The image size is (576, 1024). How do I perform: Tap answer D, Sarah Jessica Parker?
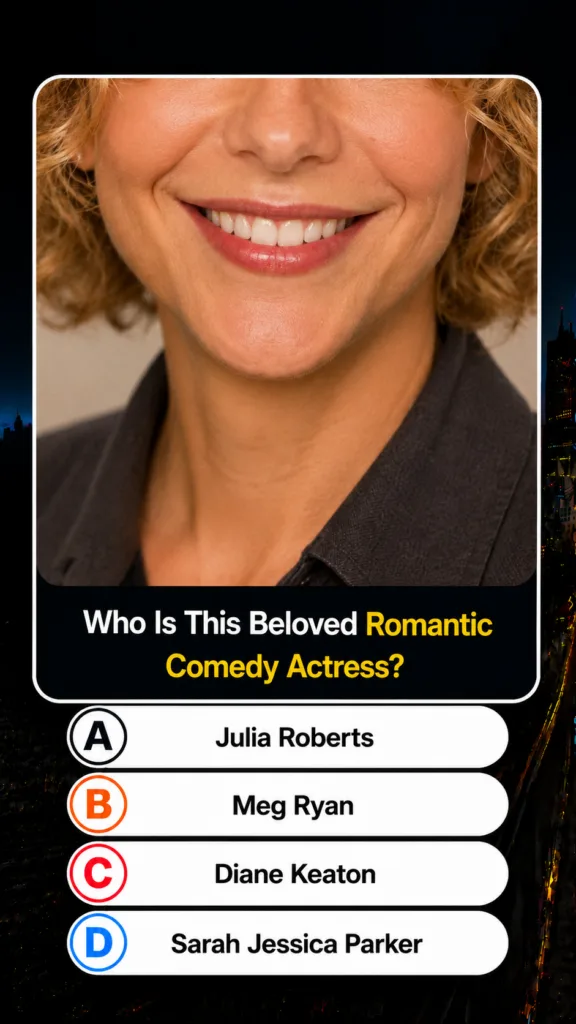(288, 943)
